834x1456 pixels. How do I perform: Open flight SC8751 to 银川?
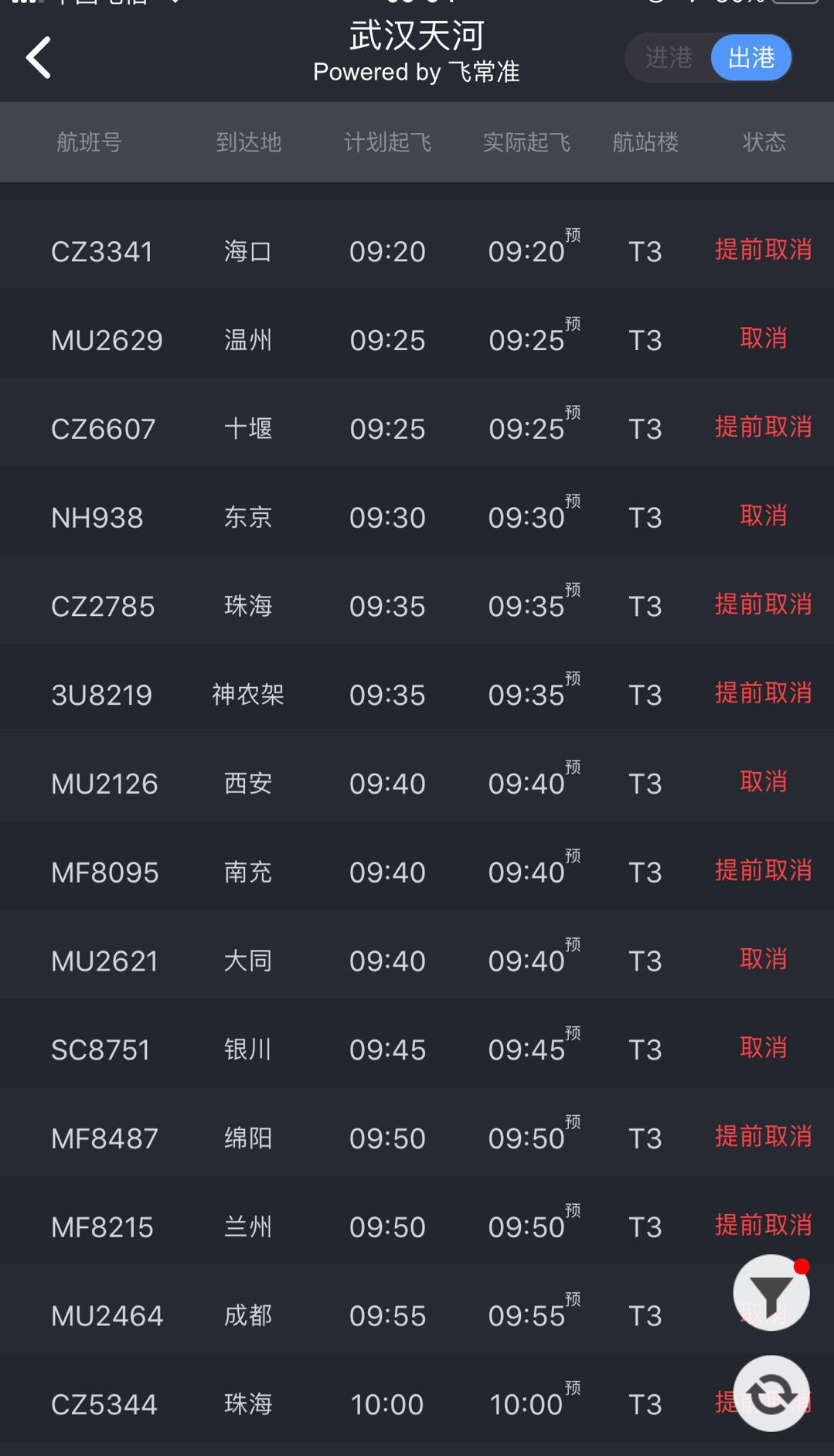386,1049
